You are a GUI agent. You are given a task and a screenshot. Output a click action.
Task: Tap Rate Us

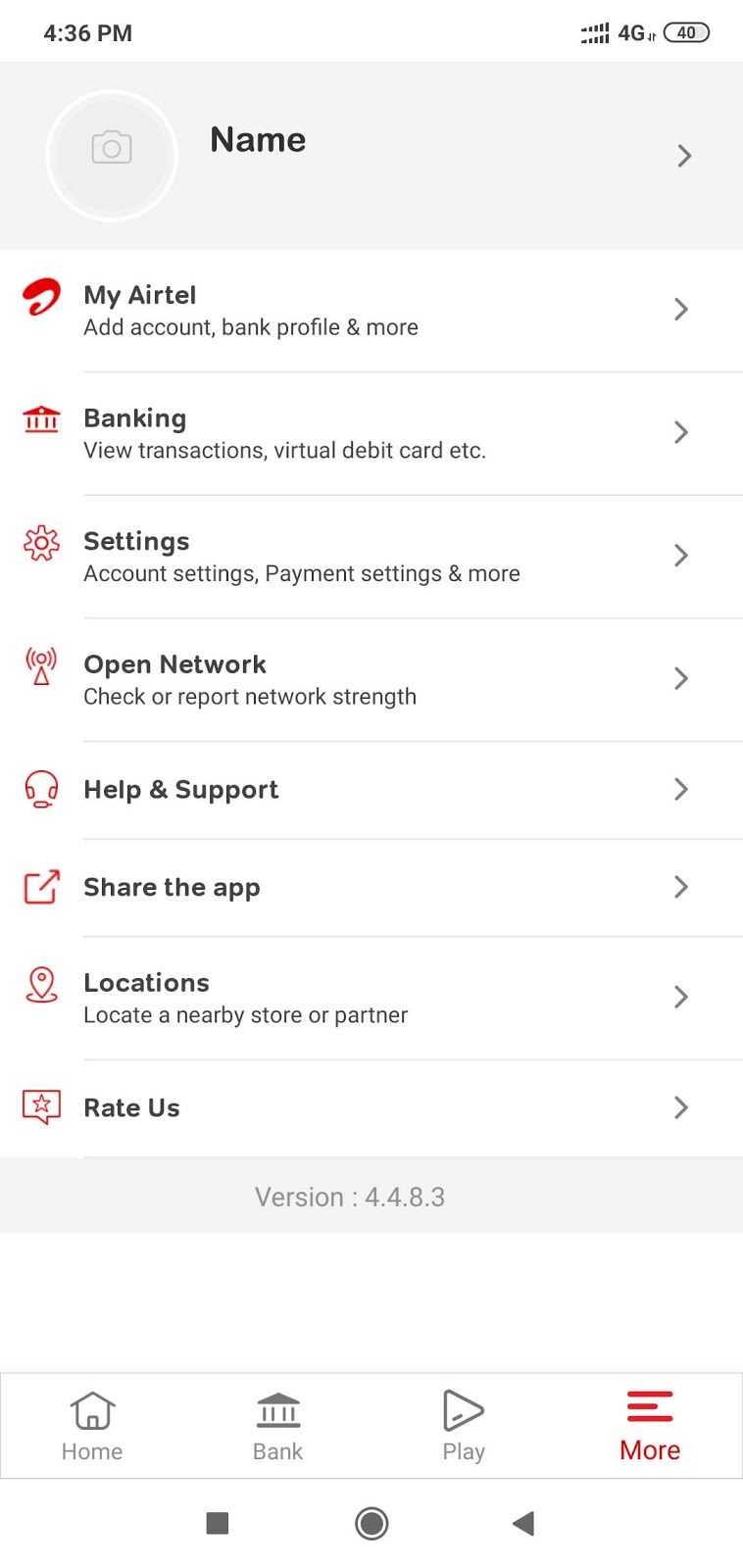(x=372, y=1108)
